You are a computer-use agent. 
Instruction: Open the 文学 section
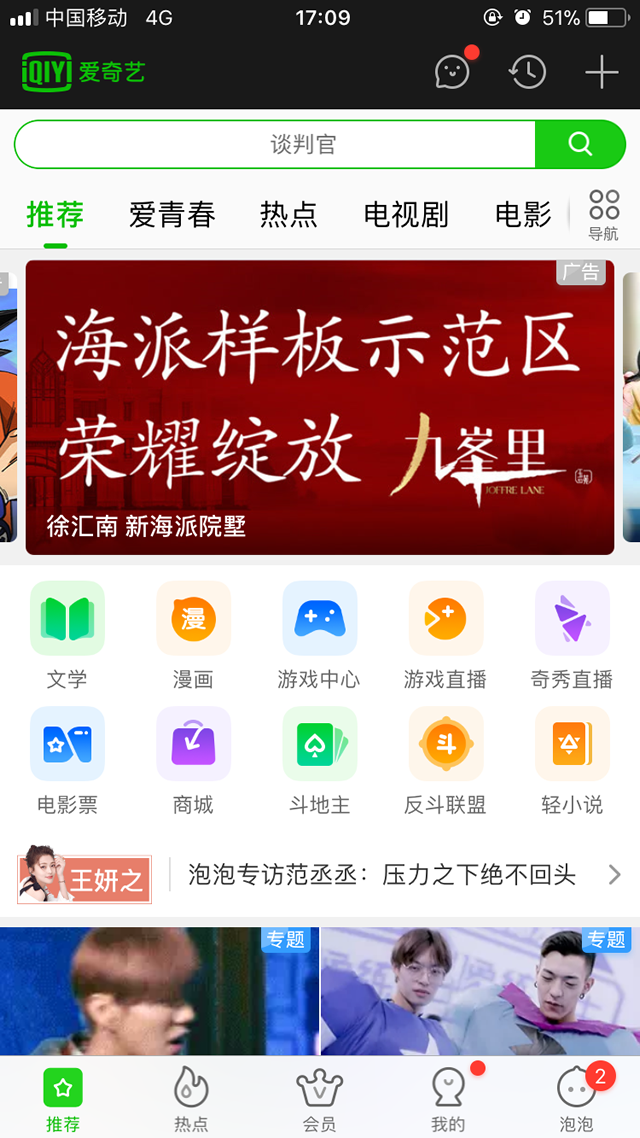click(67, 635)
